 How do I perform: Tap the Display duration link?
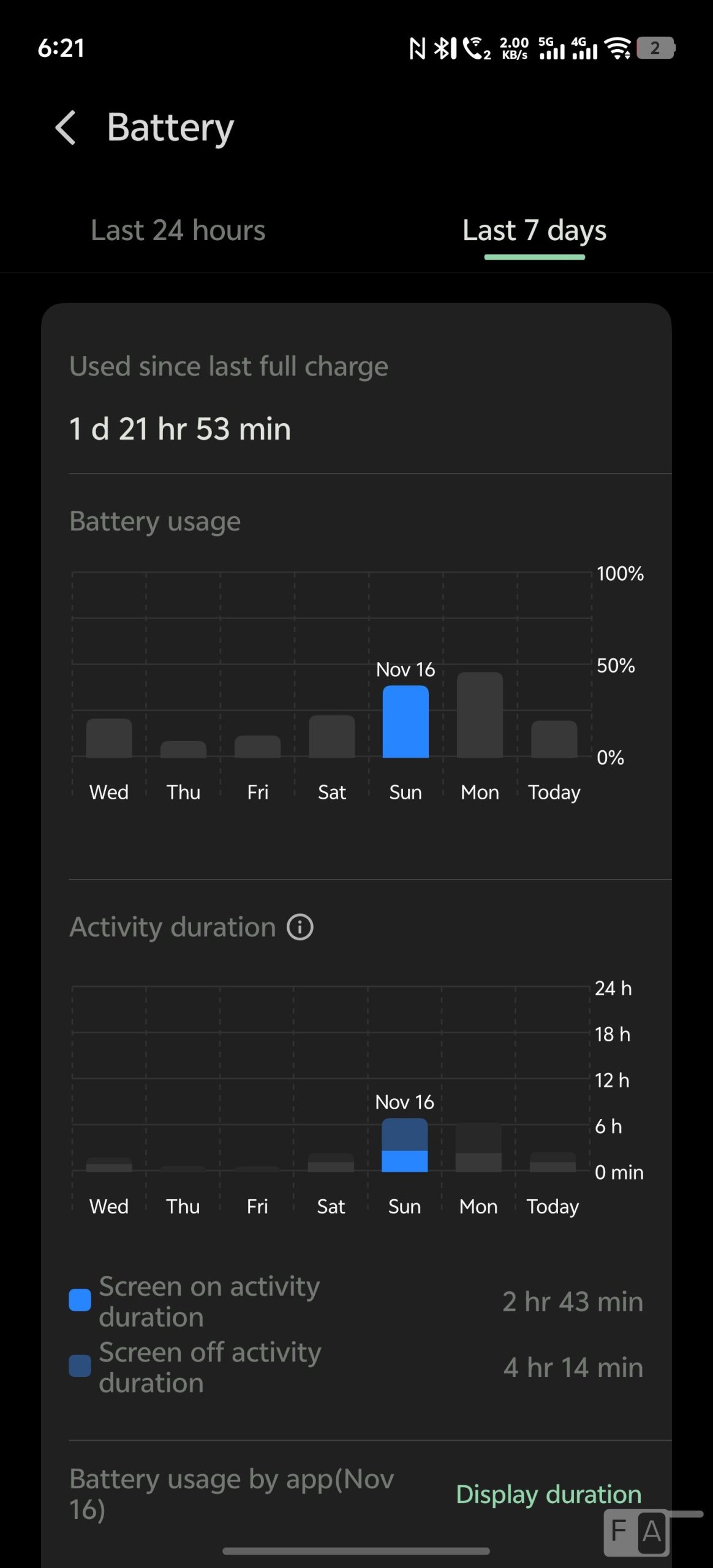point(549,1494)
